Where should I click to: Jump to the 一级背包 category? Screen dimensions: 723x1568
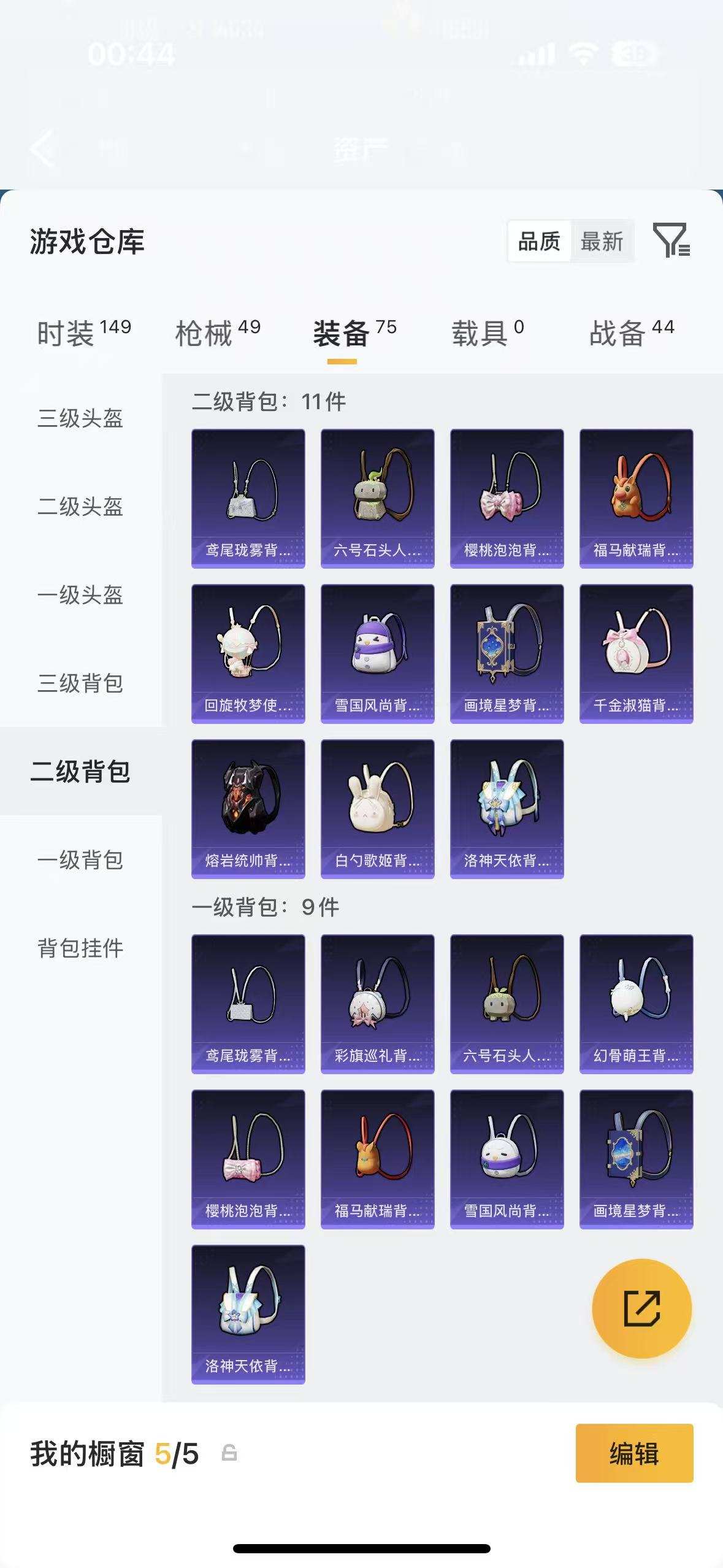[80, 859]
